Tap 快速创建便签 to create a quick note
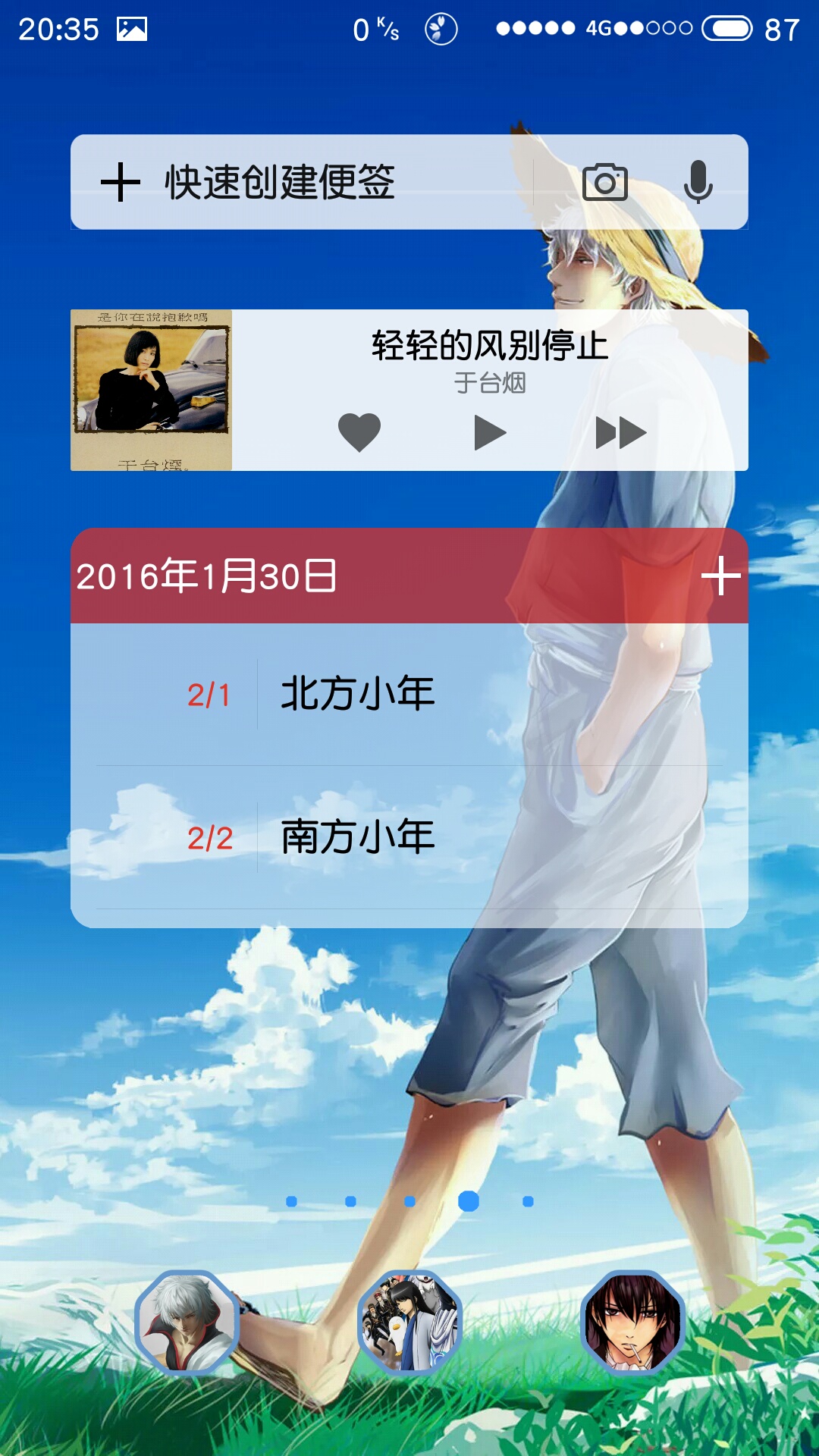This screenshot has width=819, height=1456. click(x=280, y=182)
